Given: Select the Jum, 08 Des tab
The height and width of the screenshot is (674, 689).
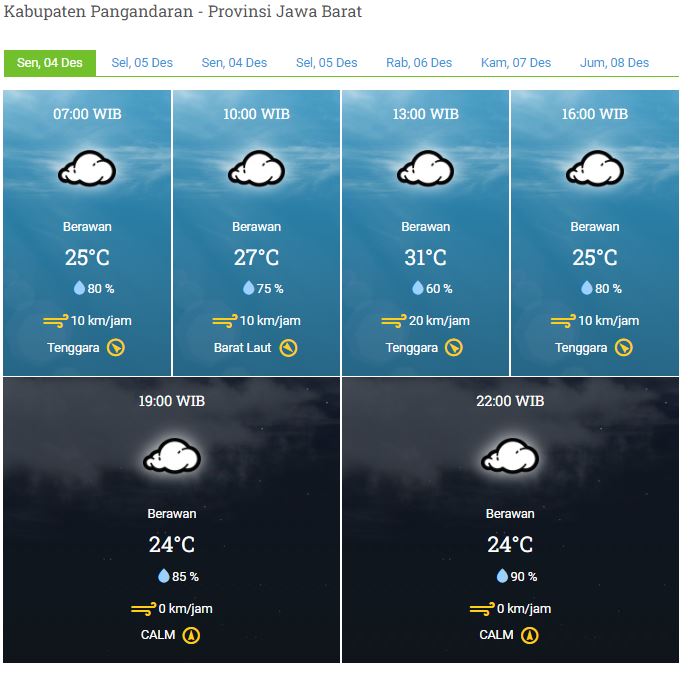Looking at the screenshot, I should (x=614, y=62).
